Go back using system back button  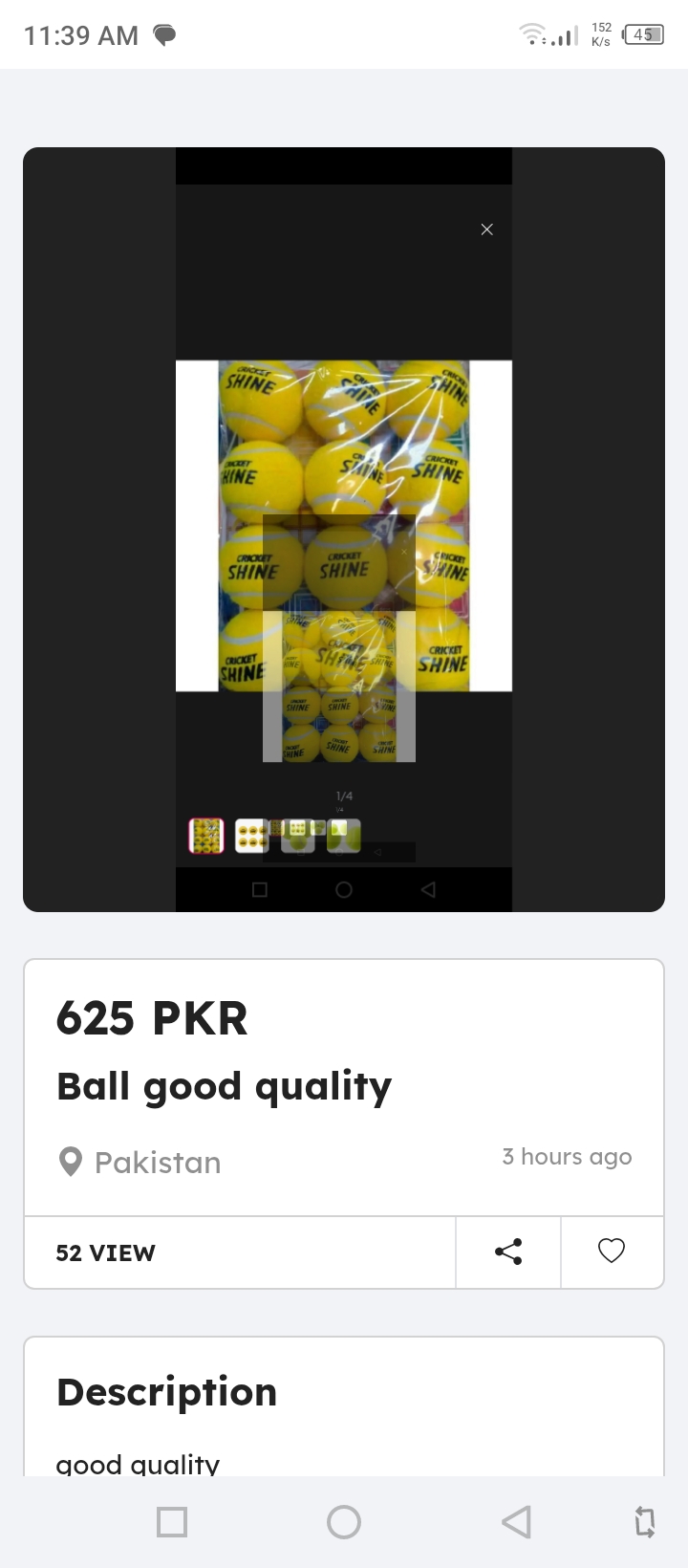(x=516, y=1521)
